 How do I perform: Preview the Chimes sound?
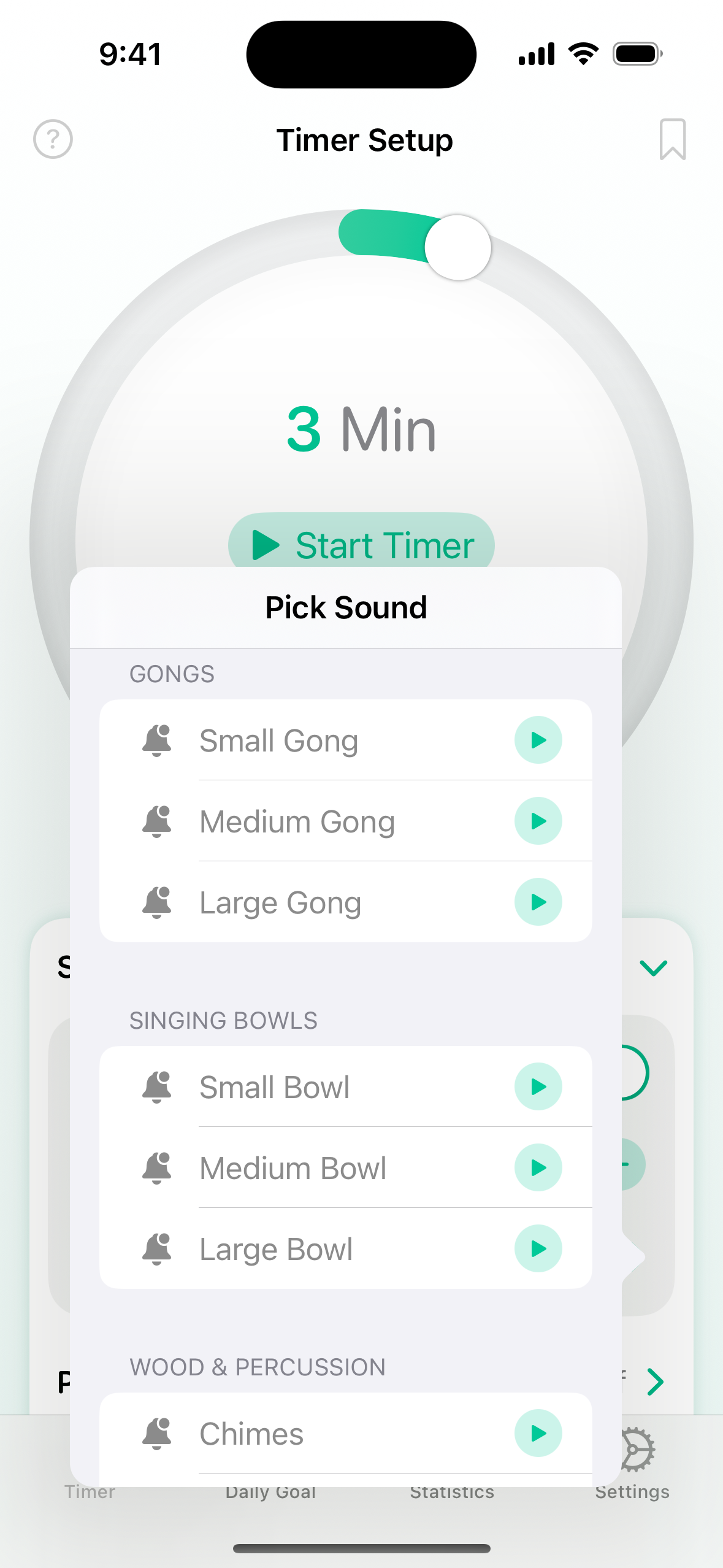(x=538, y=1434)
